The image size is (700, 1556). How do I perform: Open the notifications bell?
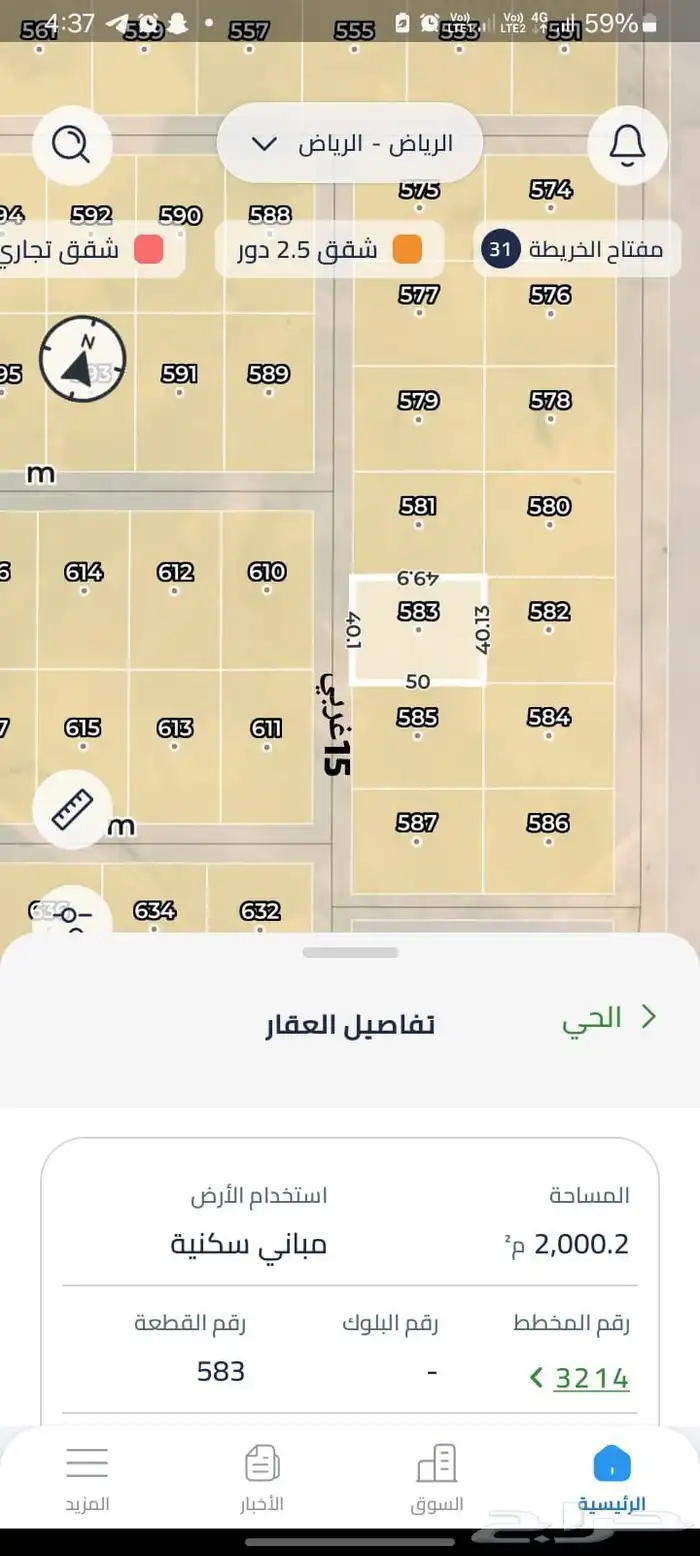(627, 145)
